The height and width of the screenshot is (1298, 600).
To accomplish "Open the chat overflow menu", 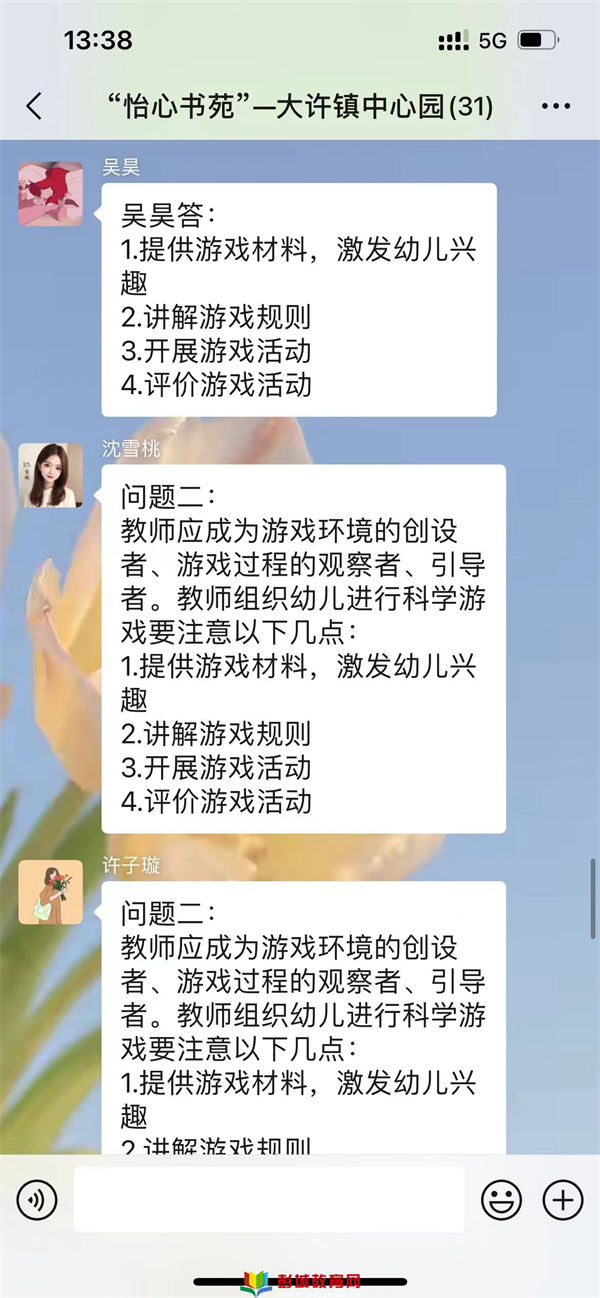I will [555, 106].
